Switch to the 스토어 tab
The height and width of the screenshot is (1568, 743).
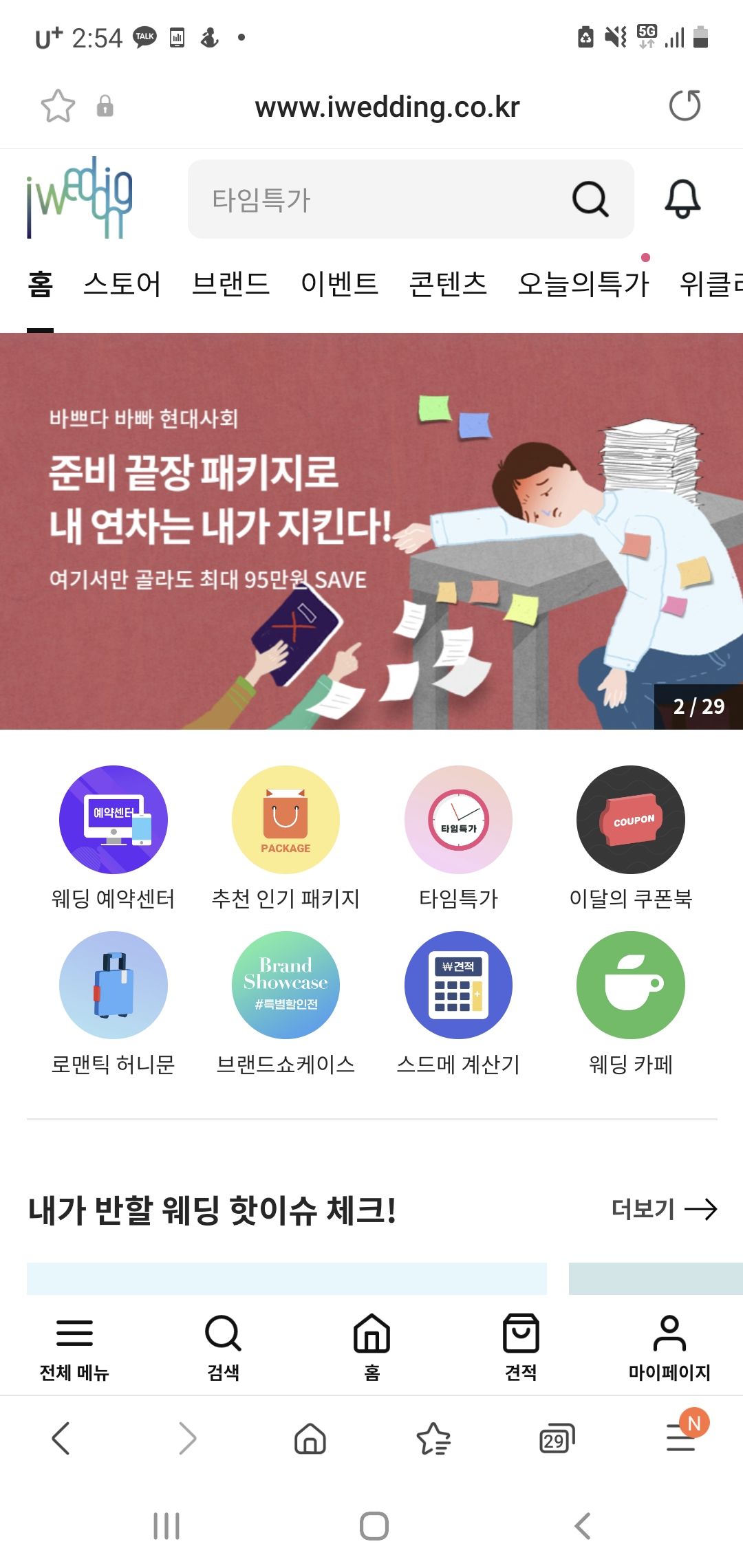[122, 284]
